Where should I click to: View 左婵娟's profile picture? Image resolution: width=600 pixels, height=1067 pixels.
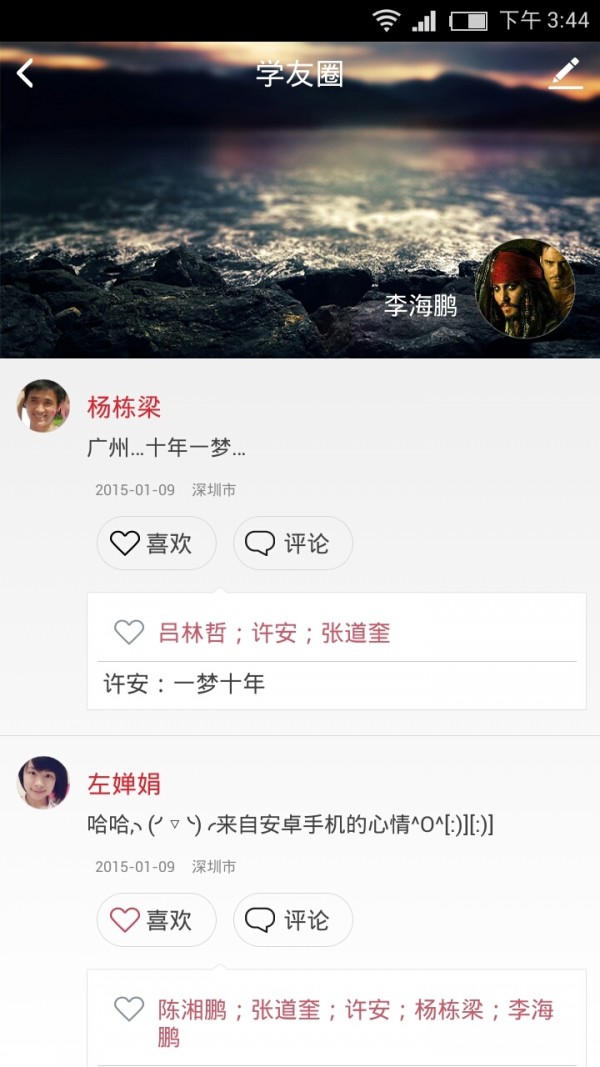point(43,782)
